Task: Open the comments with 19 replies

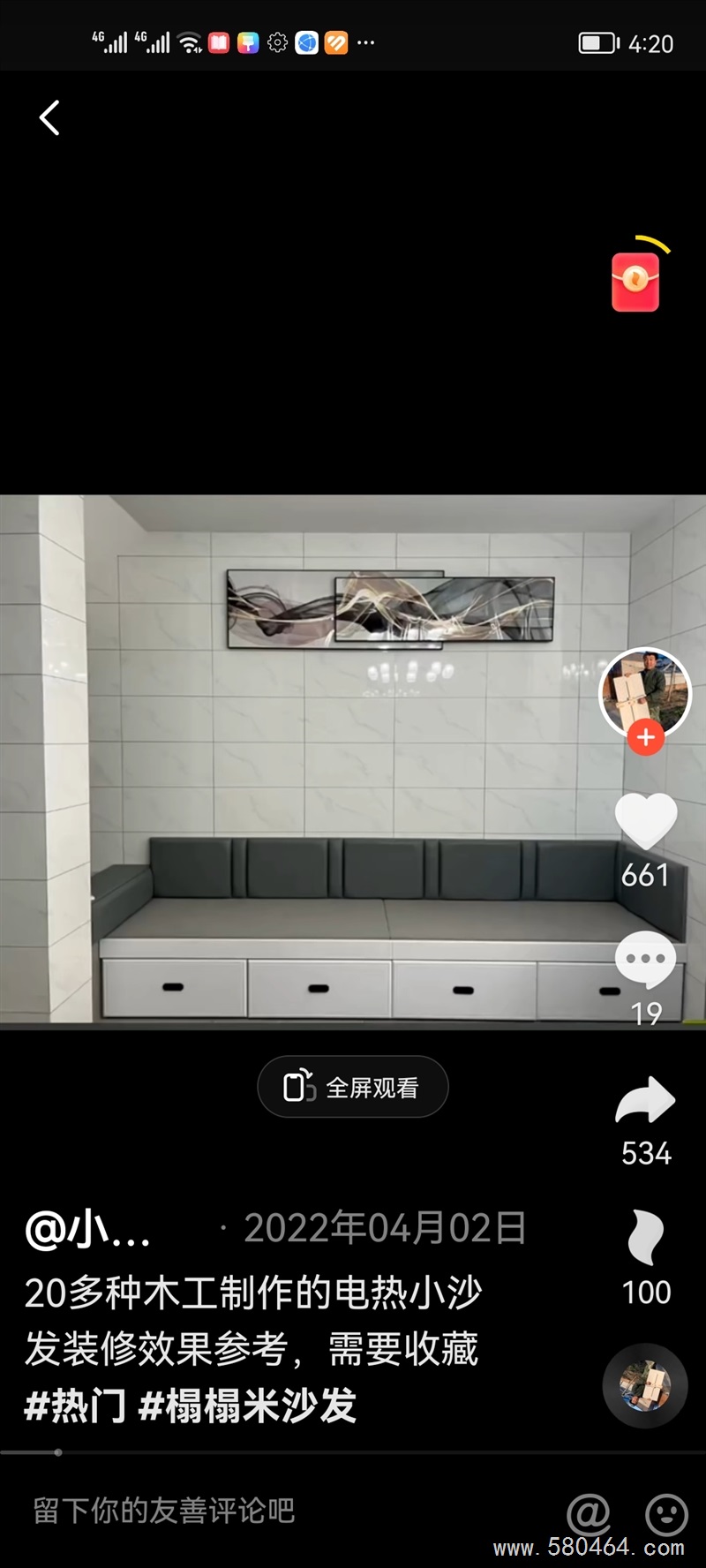Action: pyautogui.click(x=645, y=960)
